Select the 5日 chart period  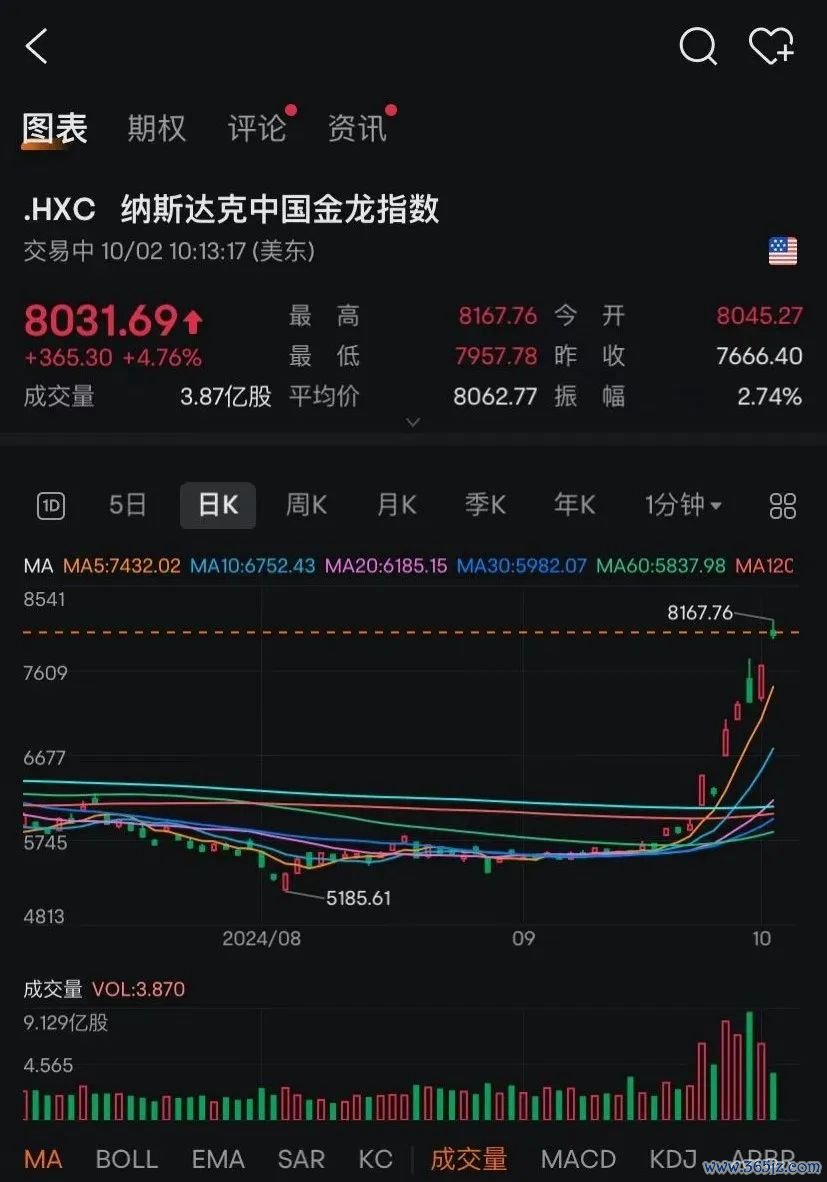128,505
